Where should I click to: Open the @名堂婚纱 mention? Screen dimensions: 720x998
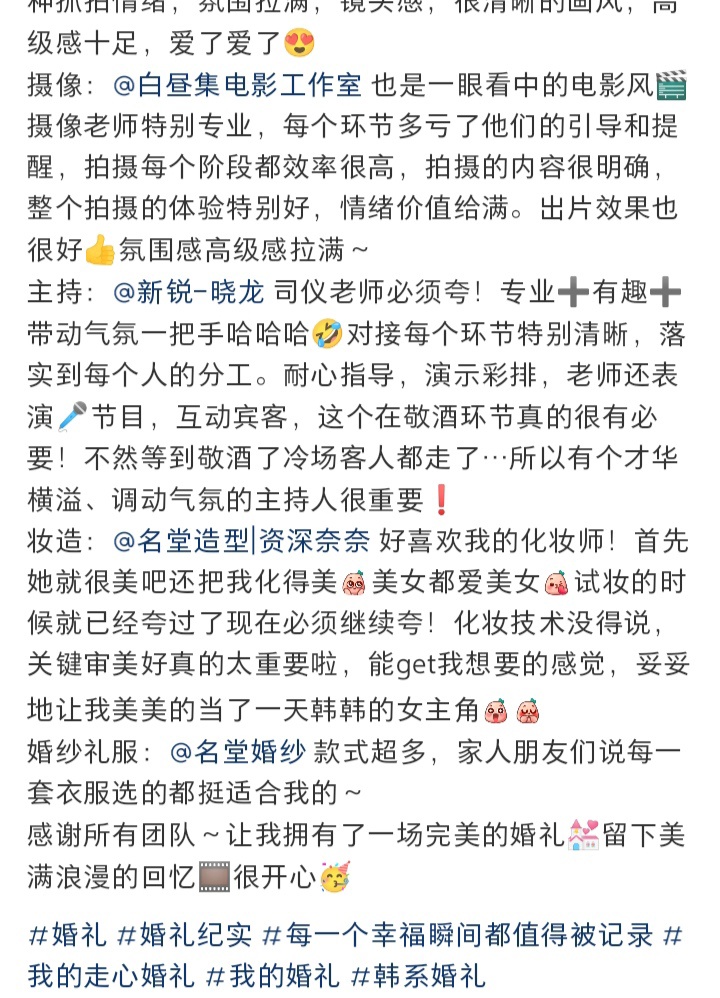(x=238, y=751)
